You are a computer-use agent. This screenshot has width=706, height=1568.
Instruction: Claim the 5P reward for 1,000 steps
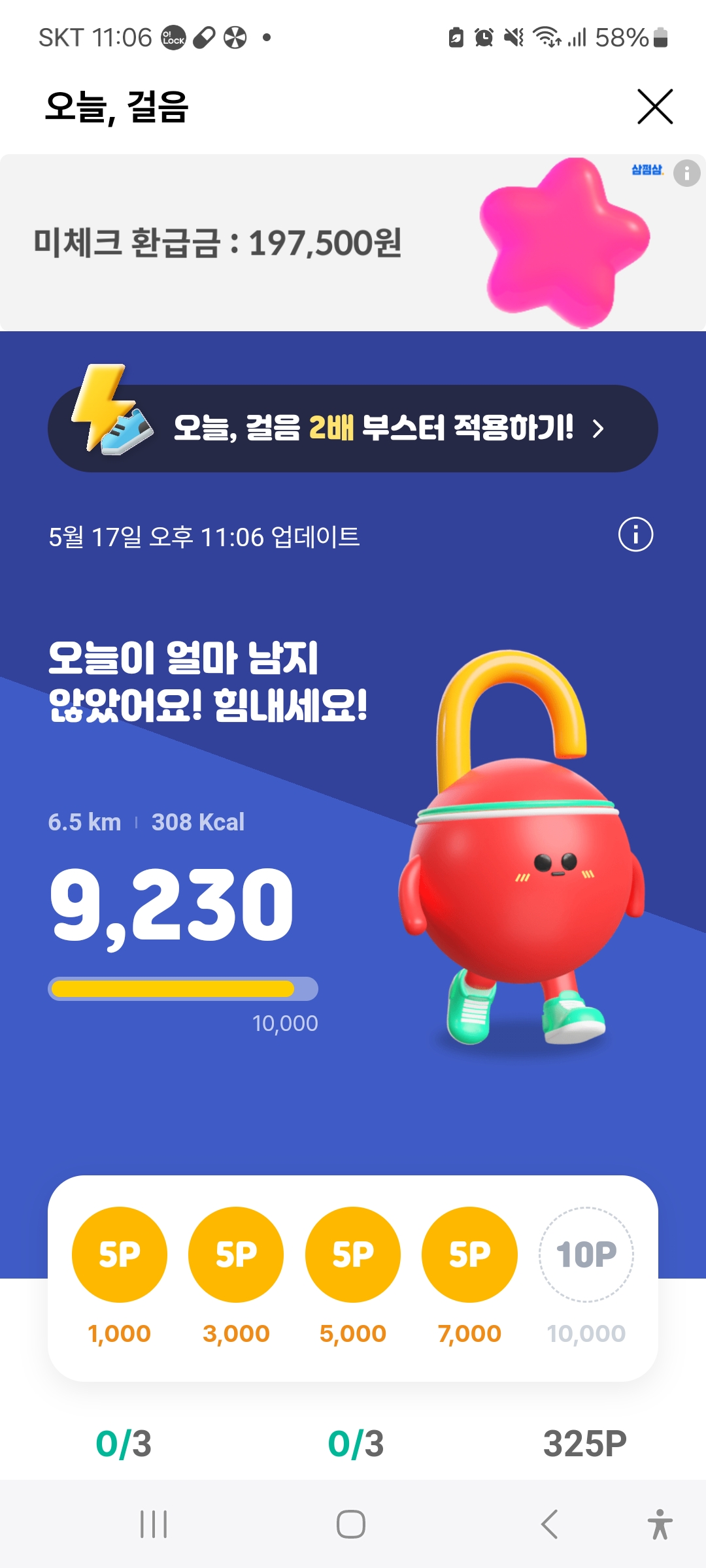pyautogui.click(x=120, y=1254)
